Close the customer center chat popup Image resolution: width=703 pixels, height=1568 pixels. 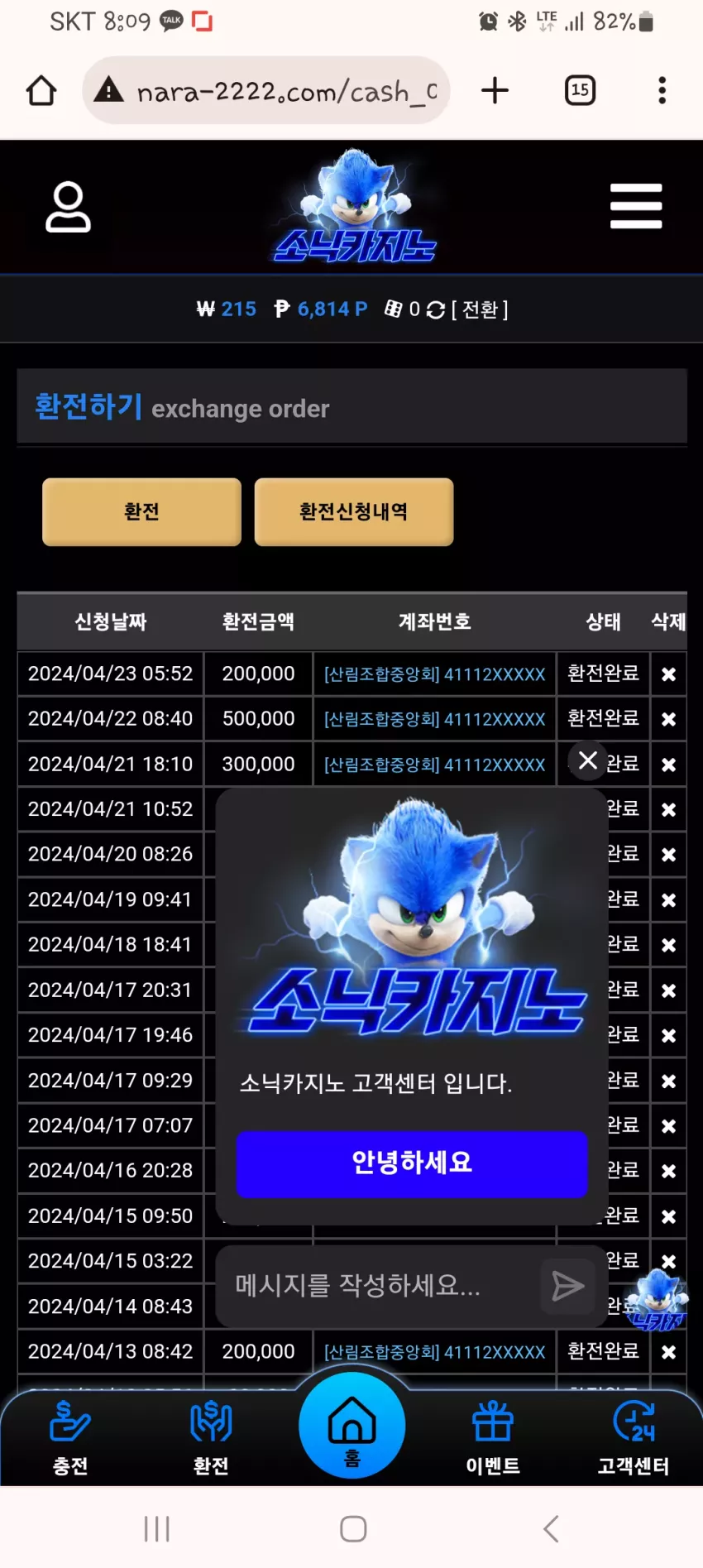point(588,760)
